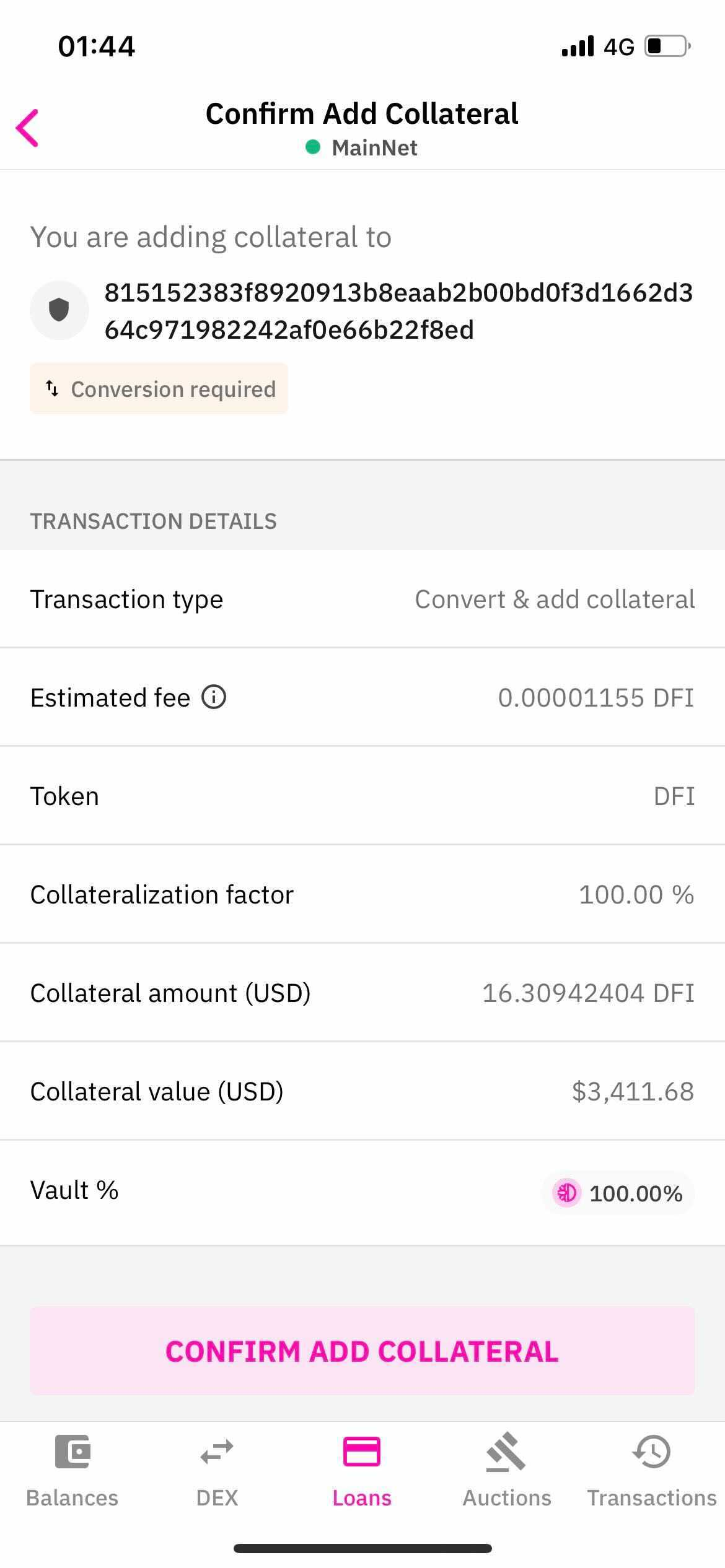This screenshot has height=1568, width=725.
Task: Open the Transaction details section header
Action: (x=154, y=521)
